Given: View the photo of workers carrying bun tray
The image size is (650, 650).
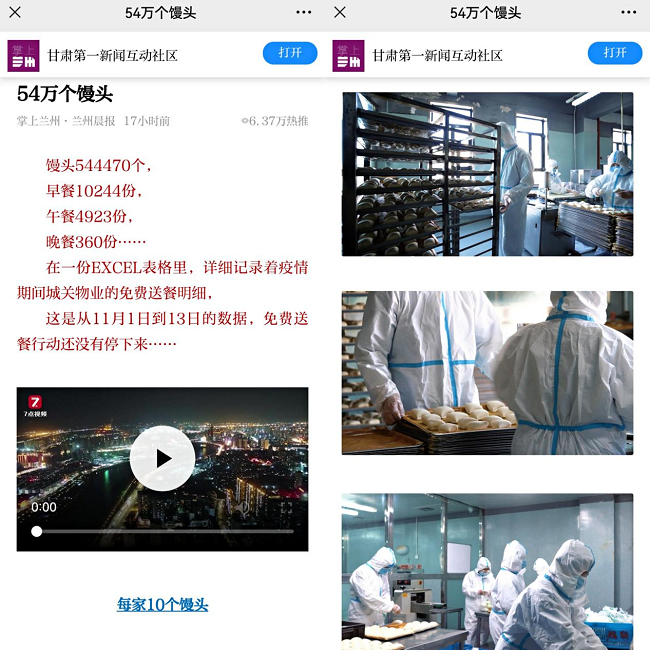Looking at the screenshot, I should coord(487,373).
